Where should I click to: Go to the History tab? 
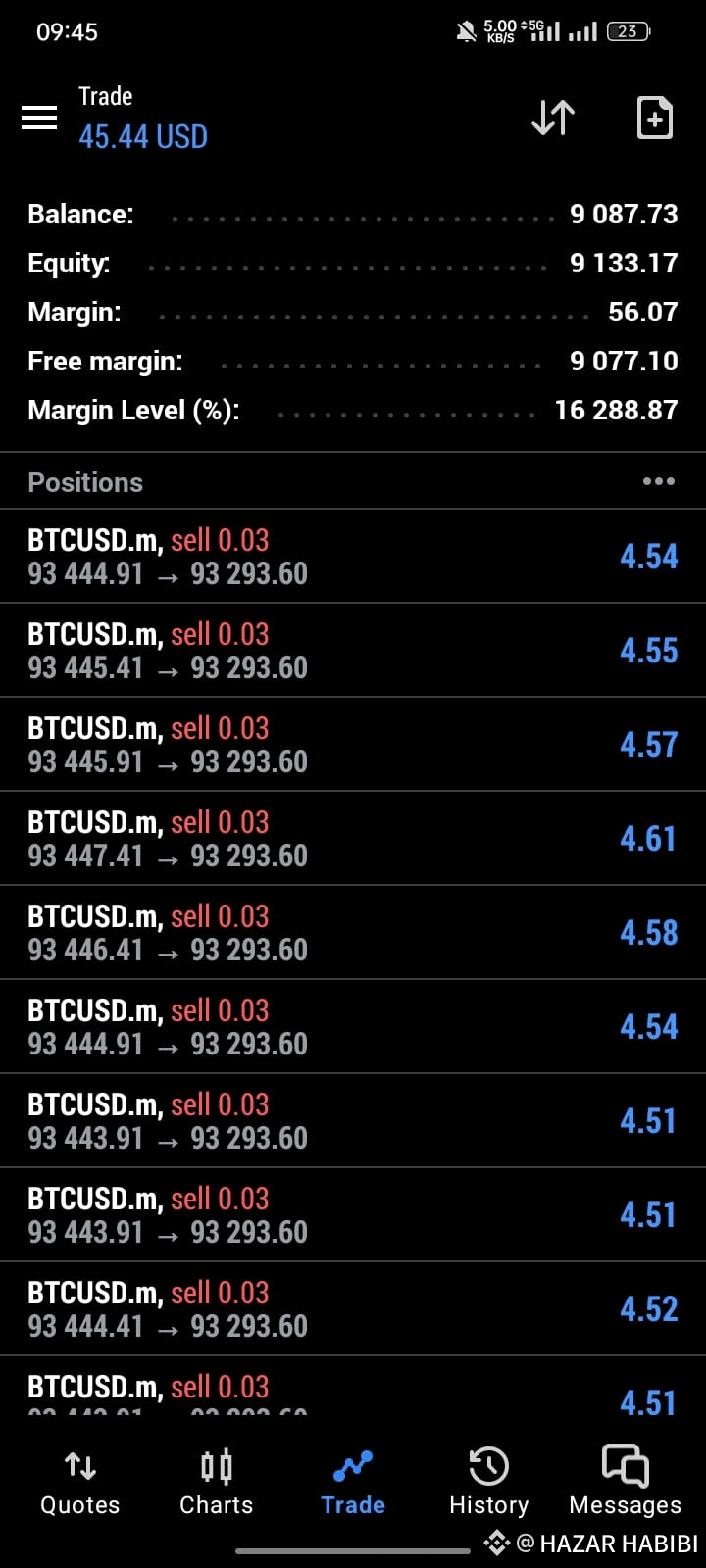488,1484
